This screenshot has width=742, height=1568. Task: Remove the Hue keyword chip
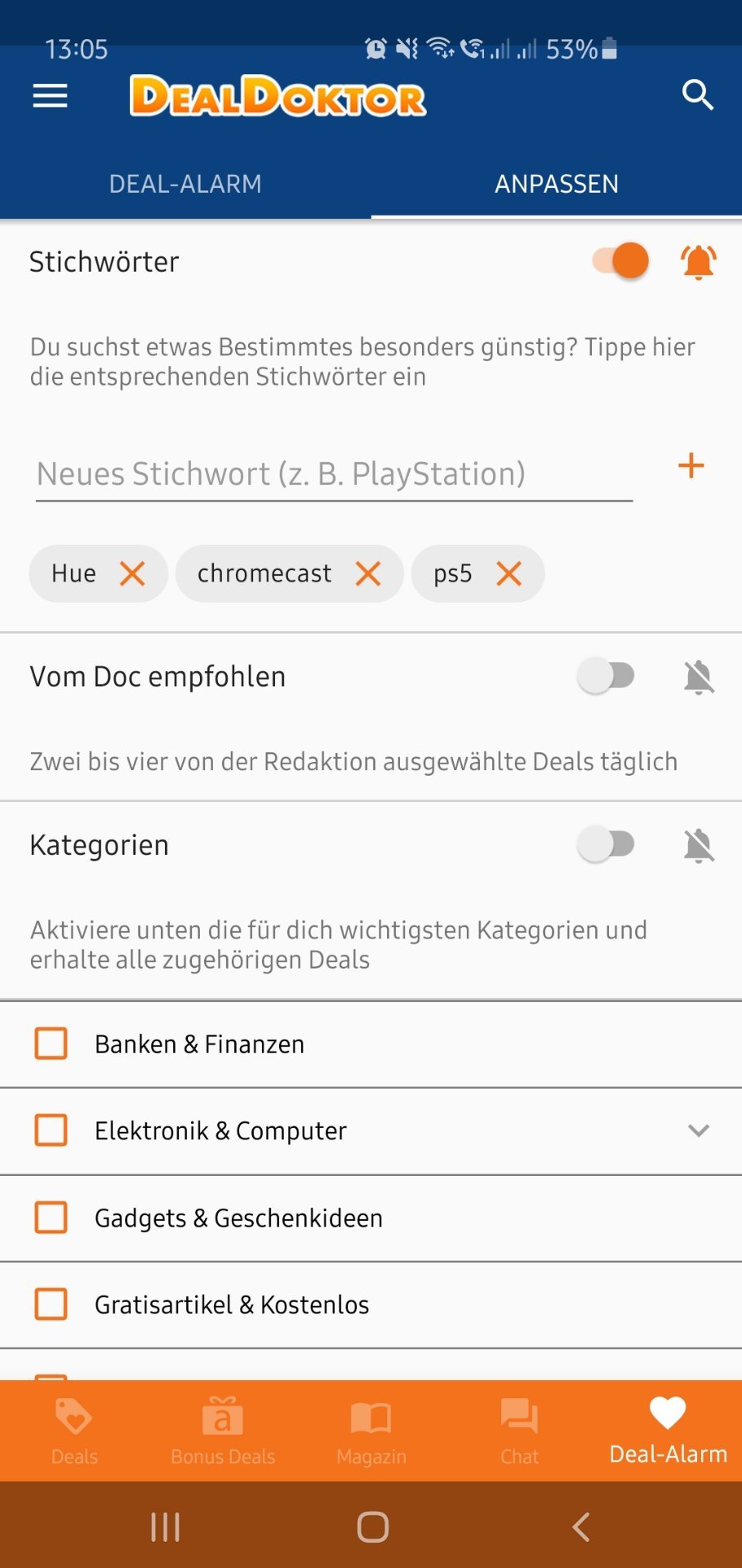tap(132, 573)
